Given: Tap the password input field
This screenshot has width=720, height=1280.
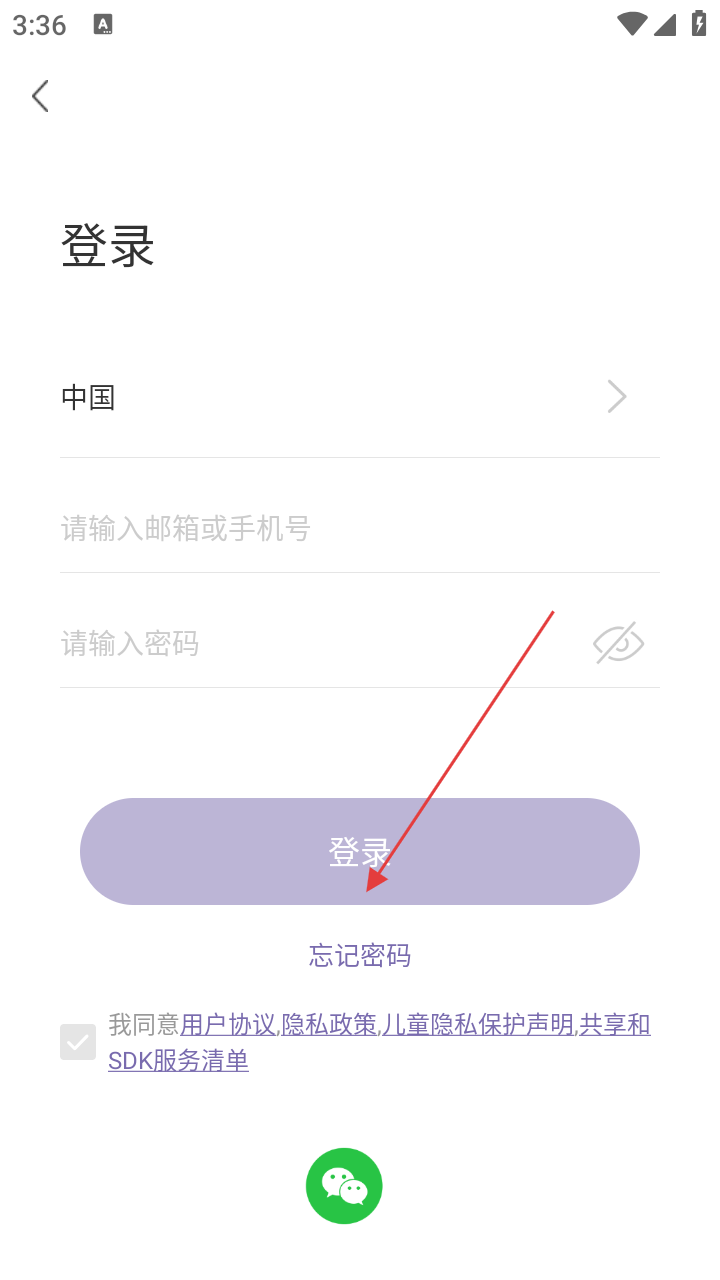Looking at the screenshot, I should coord(320,643).
